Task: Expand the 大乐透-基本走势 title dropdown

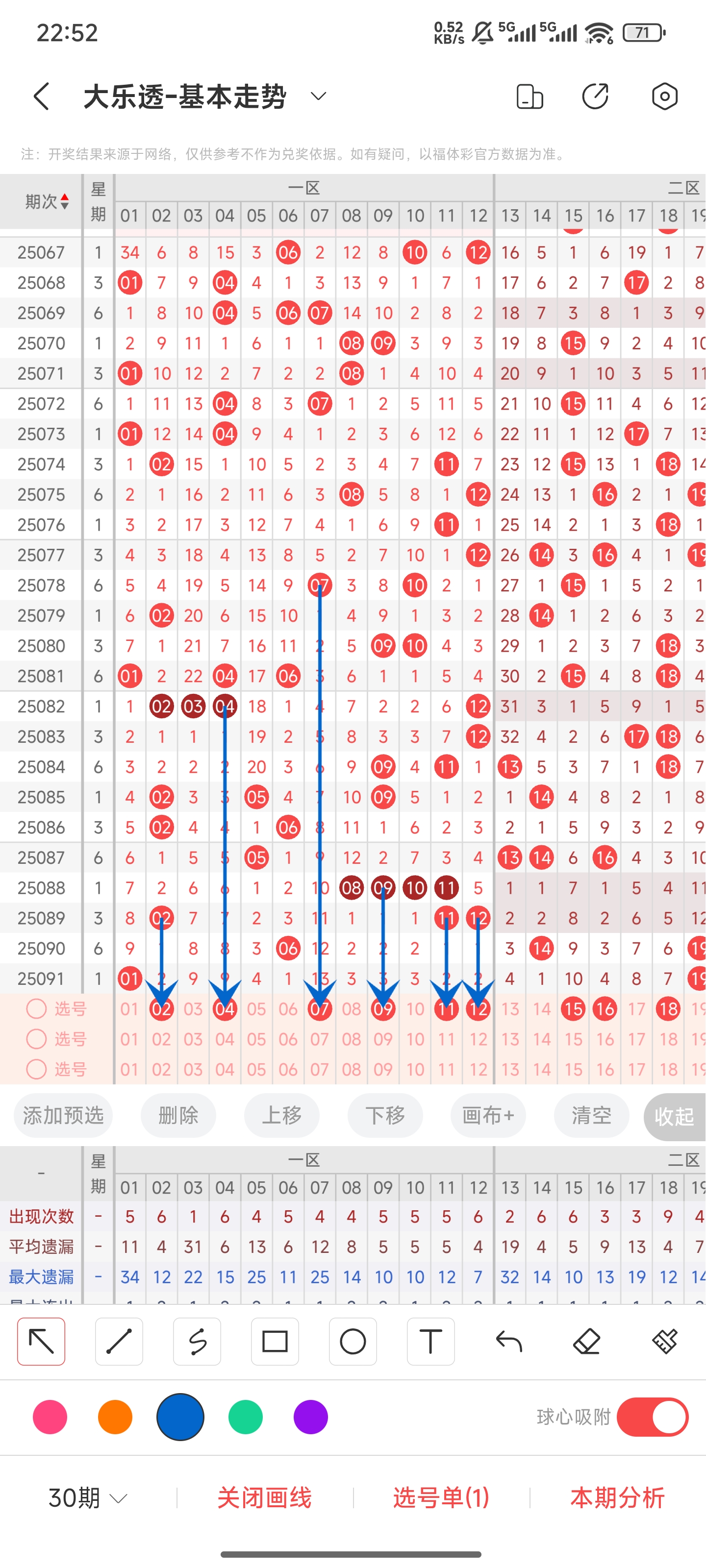Action: point(318,96)
